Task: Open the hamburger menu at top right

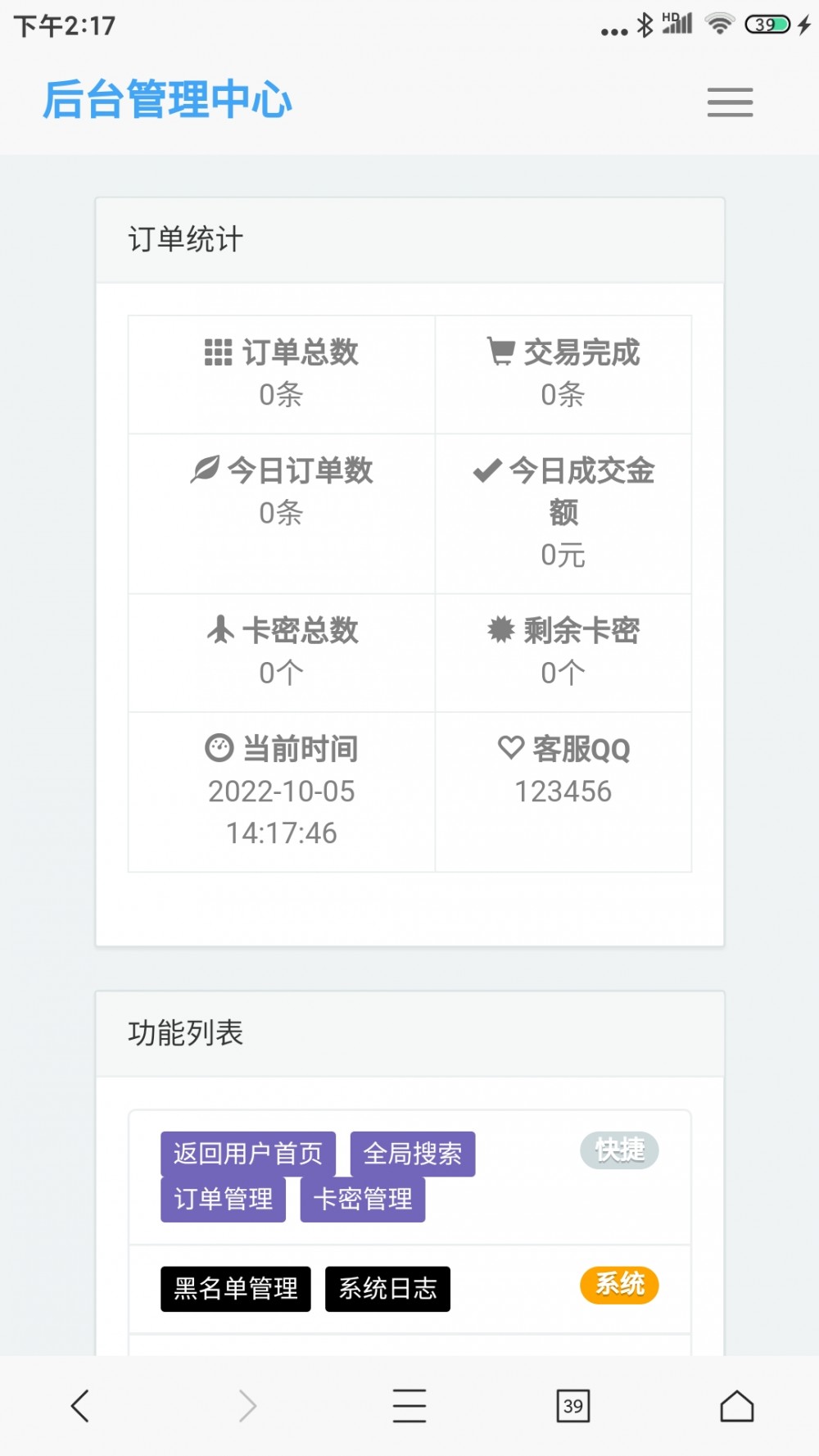Action: 729,102
